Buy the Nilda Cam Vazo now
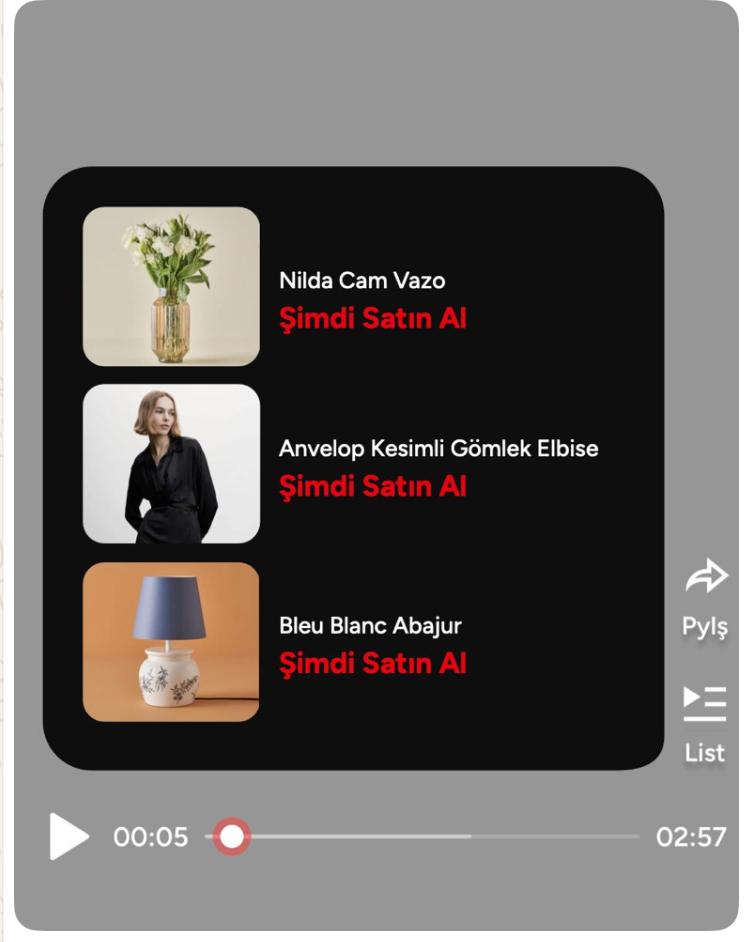The image size is (744, 942). click(x=372, y=319)
